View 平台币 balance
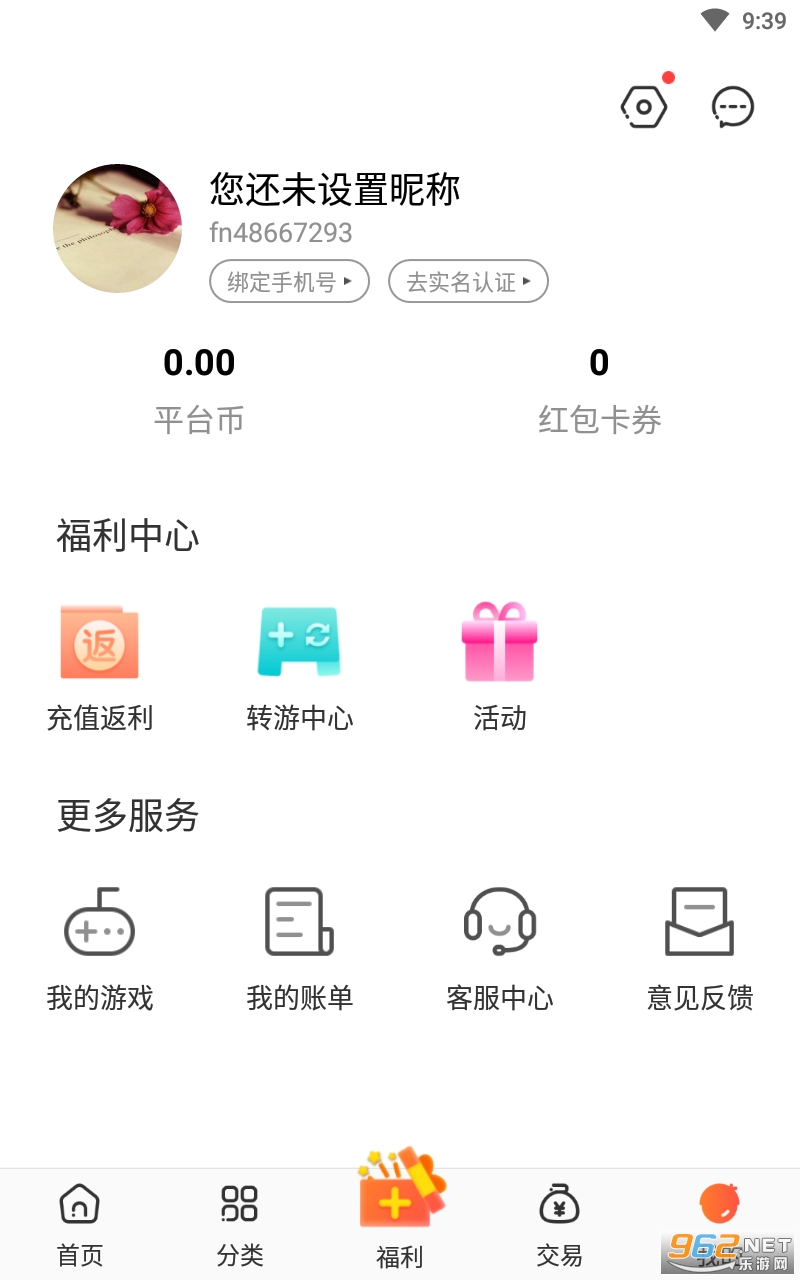Image resolution: width=800 pixels, height=1280 pixels. (x=199, y=388)
